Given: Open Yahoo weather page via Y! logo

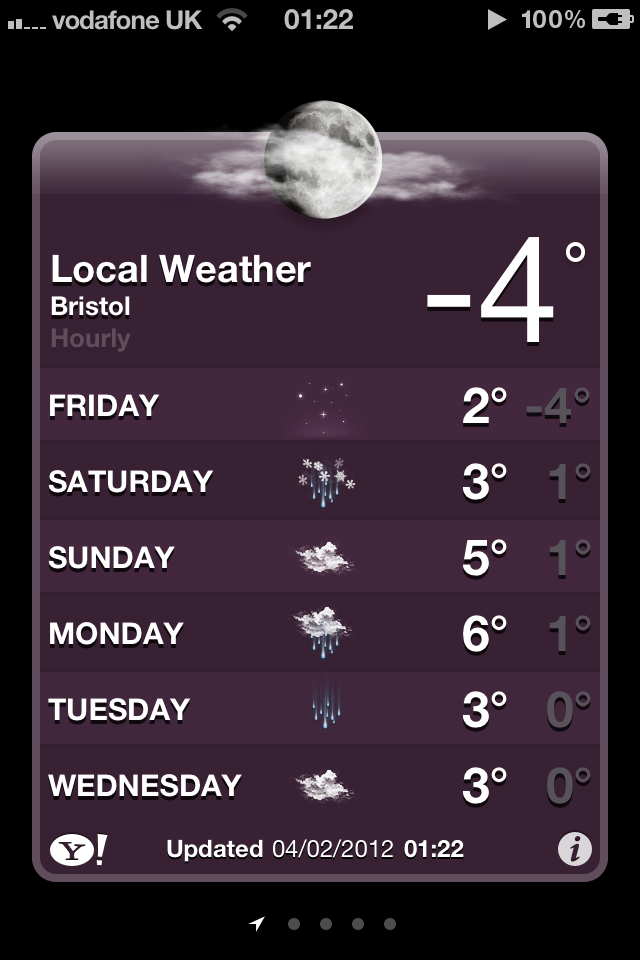Looking at the screenshot, I should click(x=78, y=850).
